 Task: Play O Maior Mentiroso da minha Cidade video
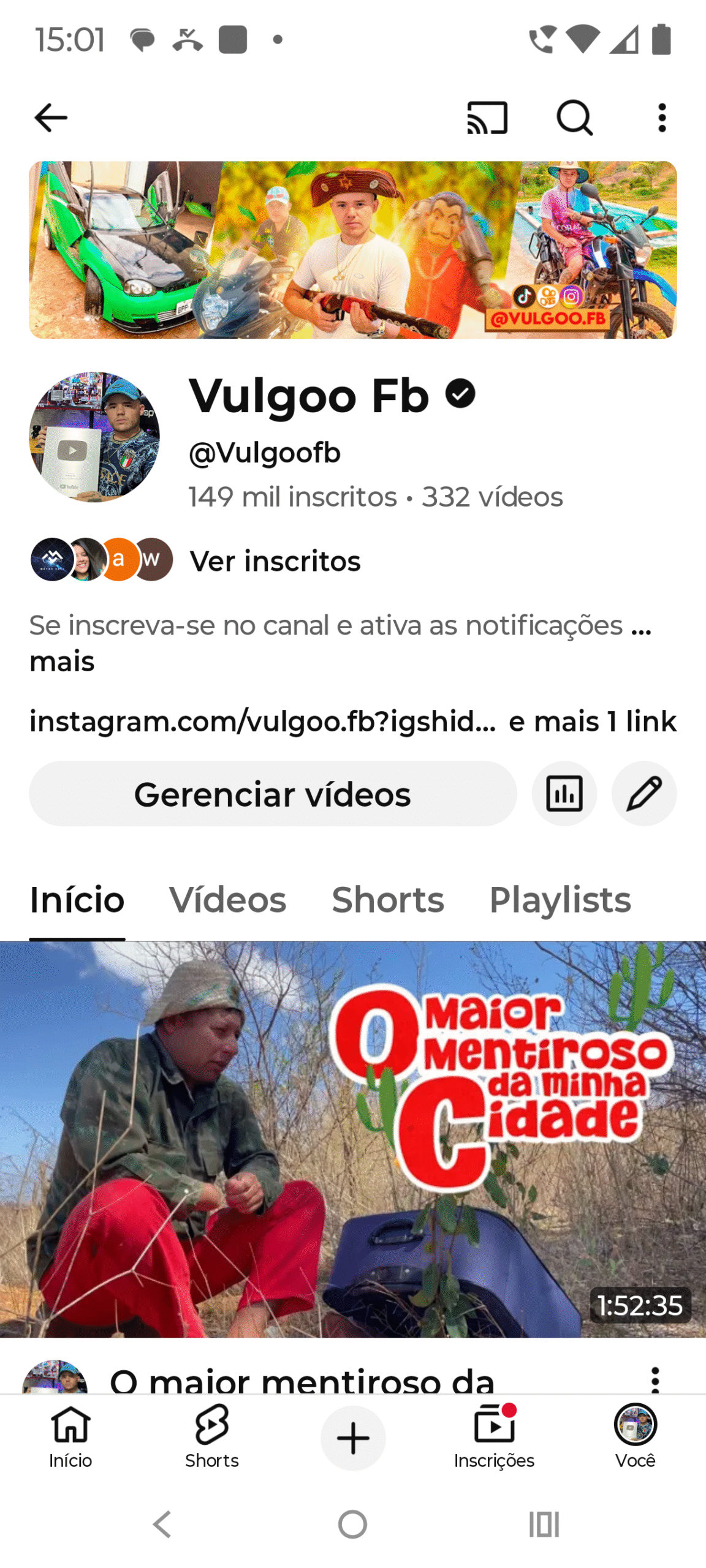353,1139
